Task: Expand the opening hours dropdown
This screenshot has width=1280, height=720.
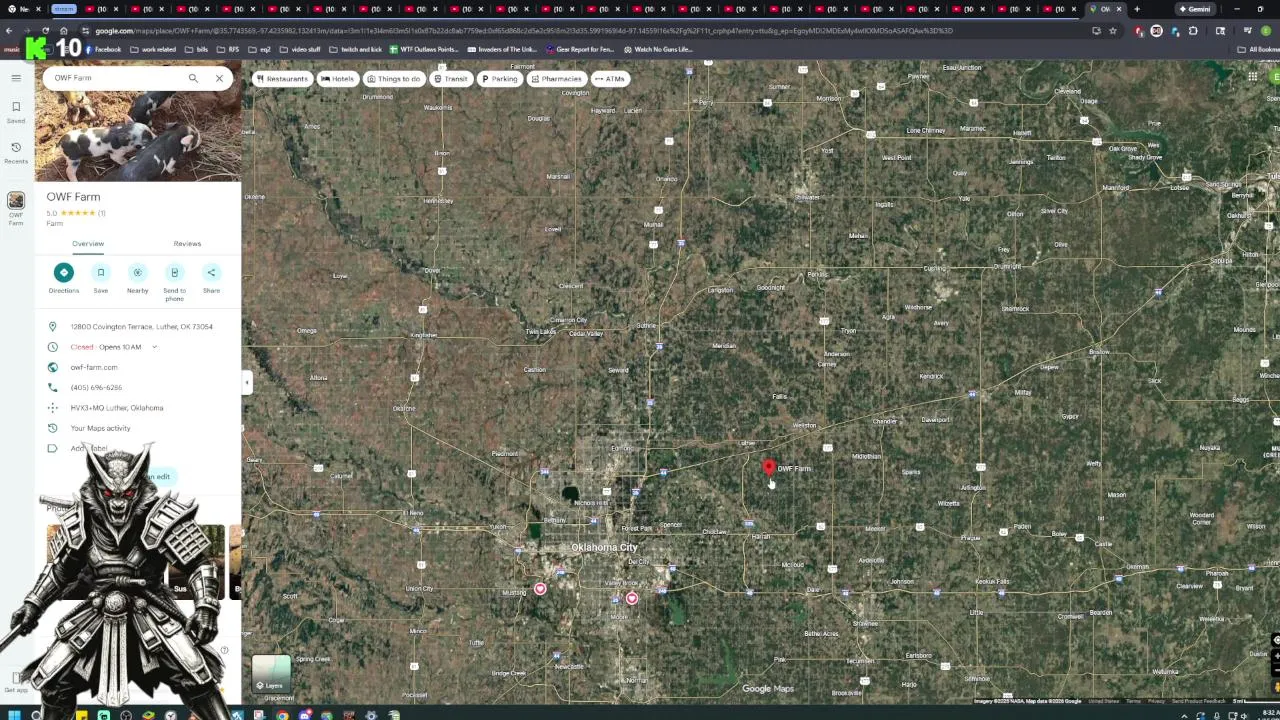Action: coord(154,347)
